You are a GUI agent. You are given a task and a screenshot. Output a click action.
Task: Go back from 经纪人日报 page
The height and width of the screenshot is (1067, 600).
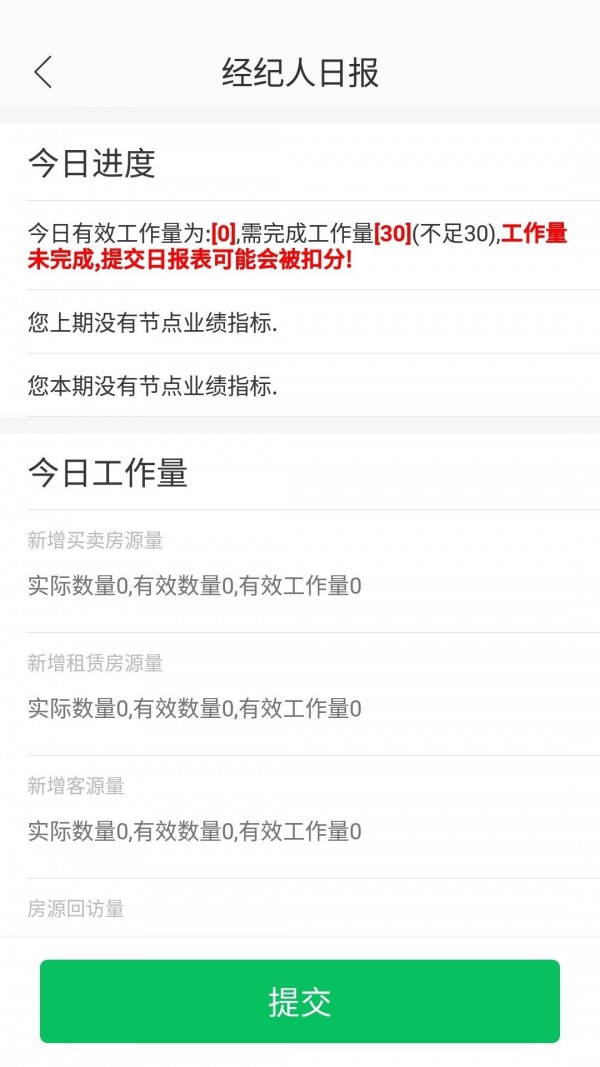click(x=43, y=73)
